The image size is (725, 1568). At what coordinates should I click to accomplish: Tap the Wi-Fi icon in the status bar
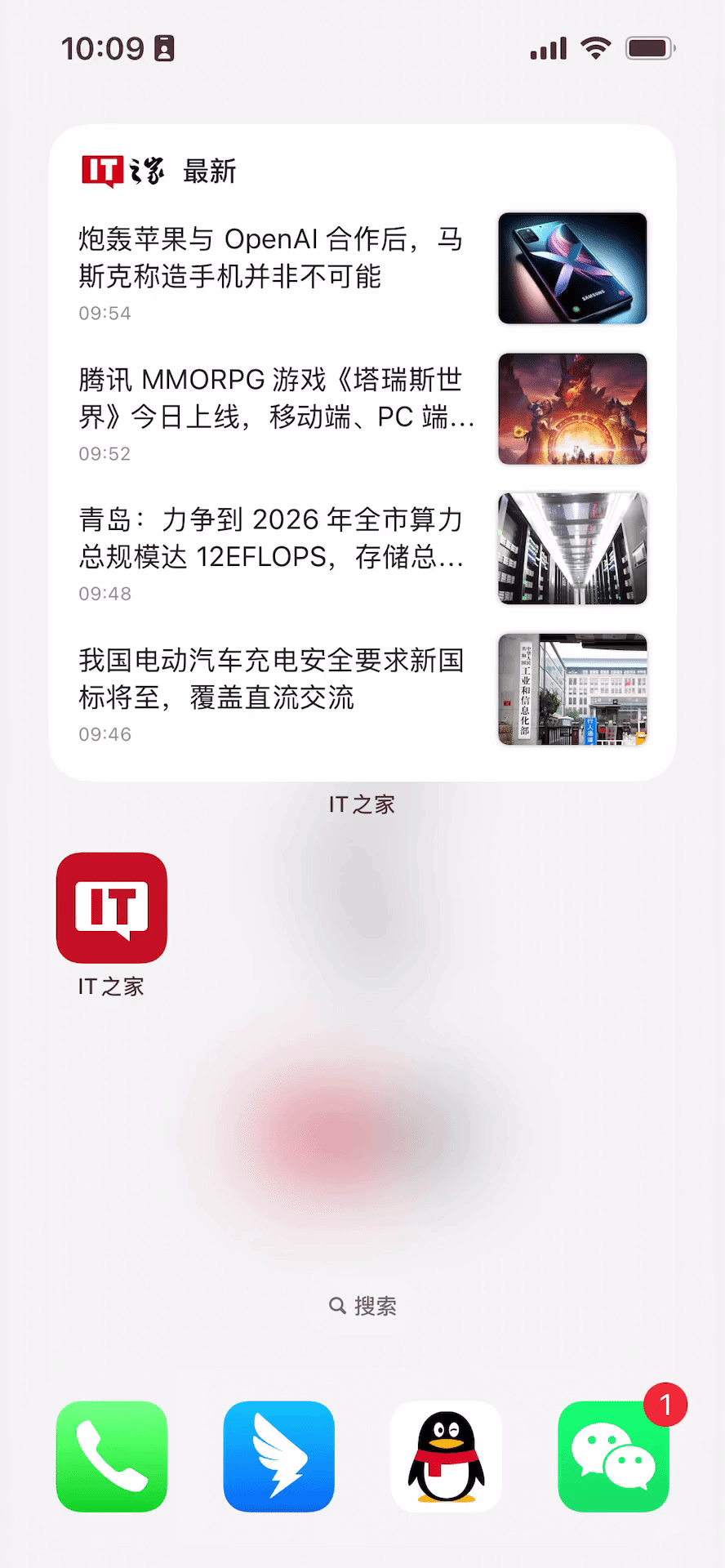[x=595, y=48]
